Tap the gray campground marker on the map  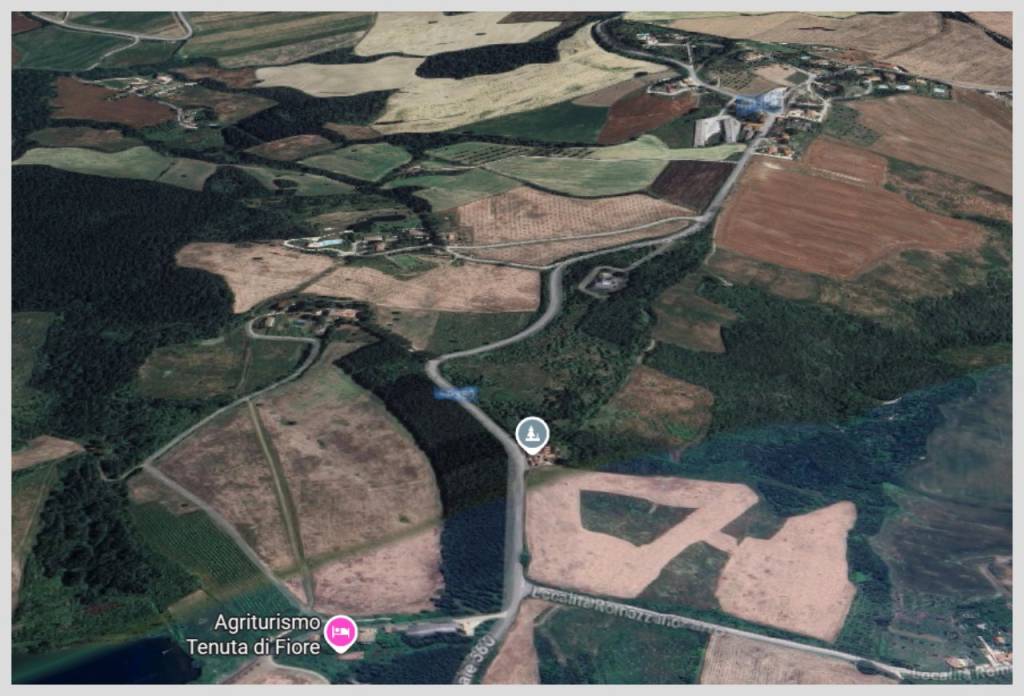532,433
